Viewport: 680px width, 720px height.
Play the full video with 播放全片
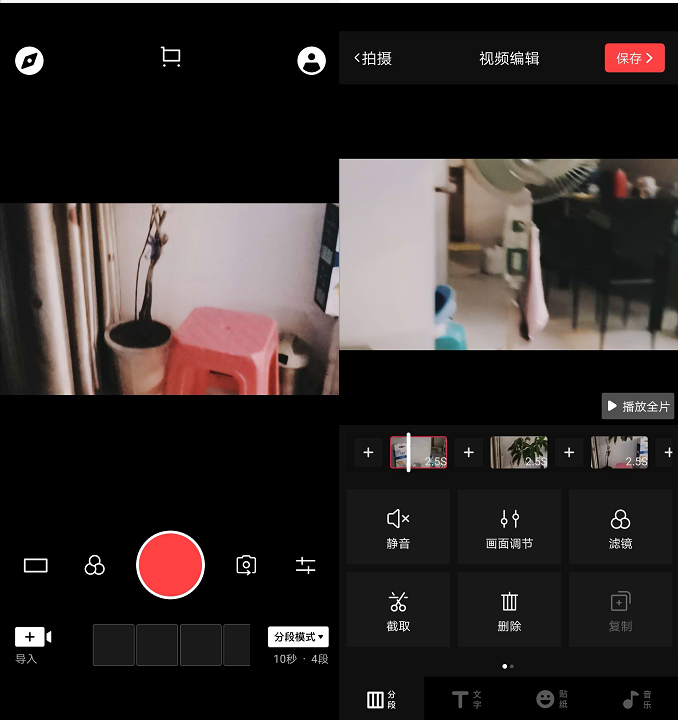click(638, 406)
